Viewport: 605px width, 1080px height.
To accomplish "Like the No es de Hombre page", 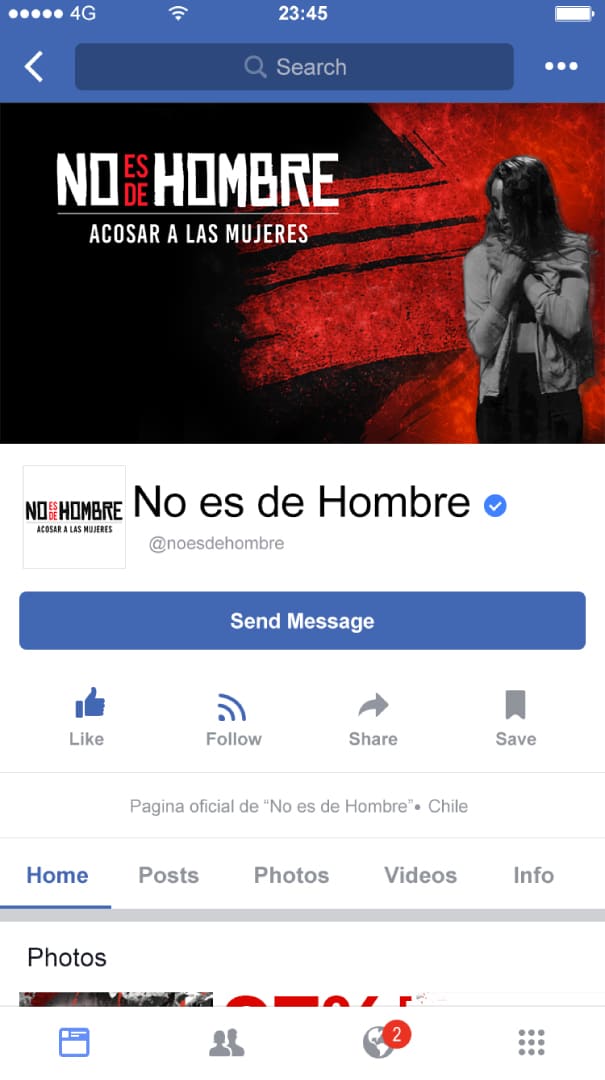I will (x=88, y=717).
